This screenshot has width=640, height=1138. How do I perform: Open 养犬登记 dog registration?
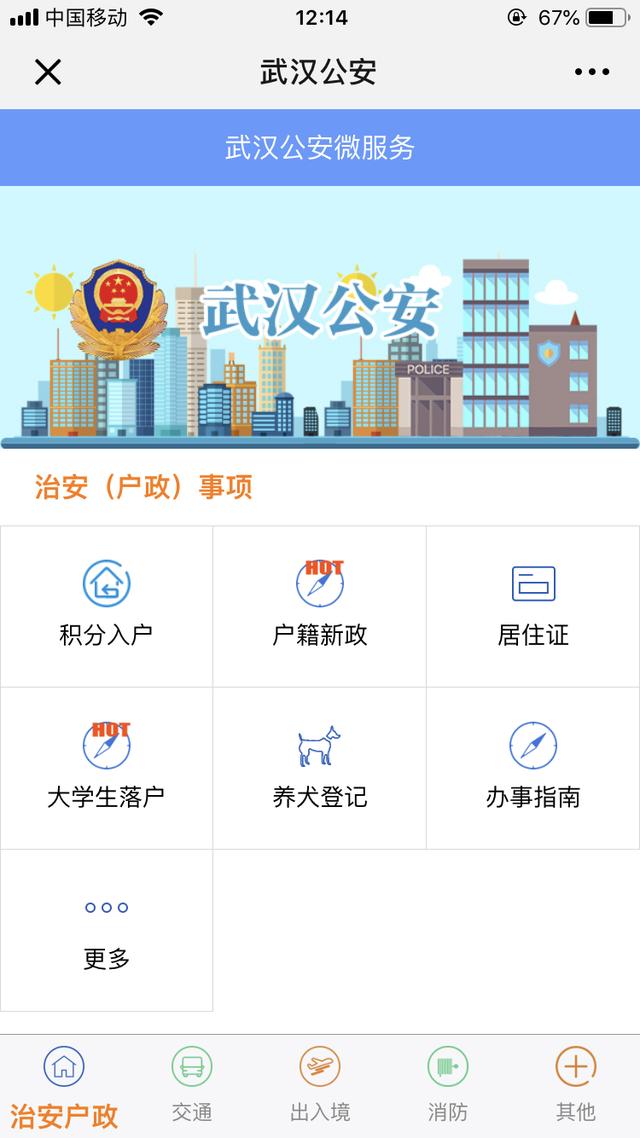pos(320,767)
